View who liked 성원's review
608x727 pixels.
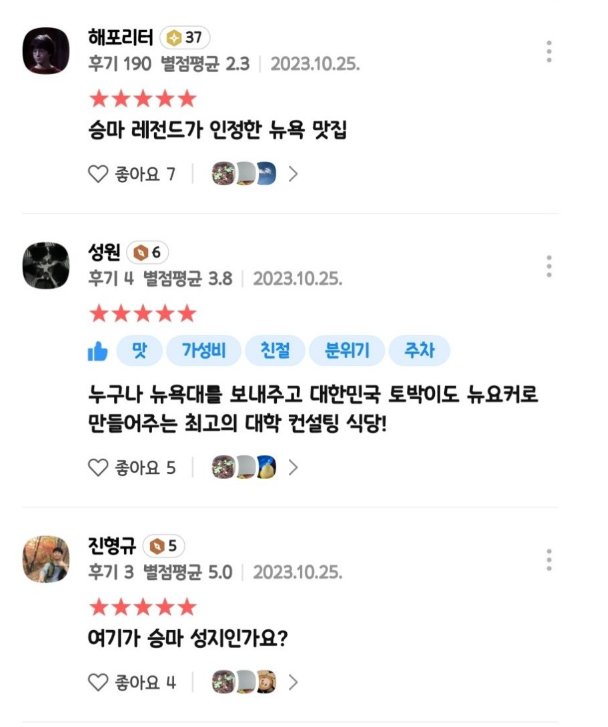coord(255,467)
